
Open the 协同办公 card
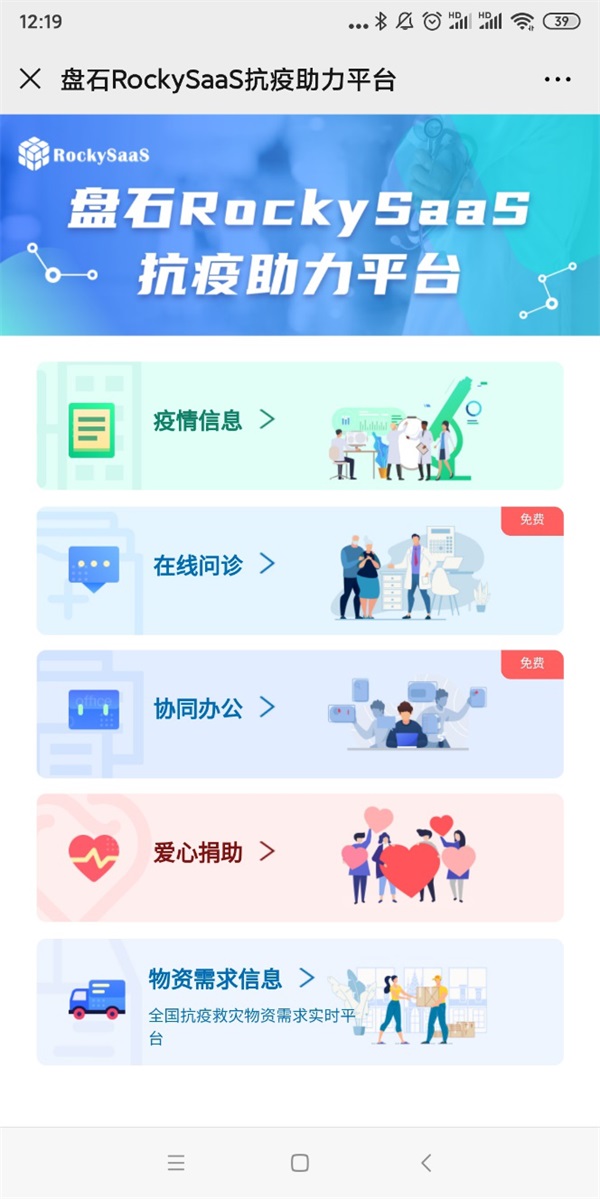click(300, 713)
